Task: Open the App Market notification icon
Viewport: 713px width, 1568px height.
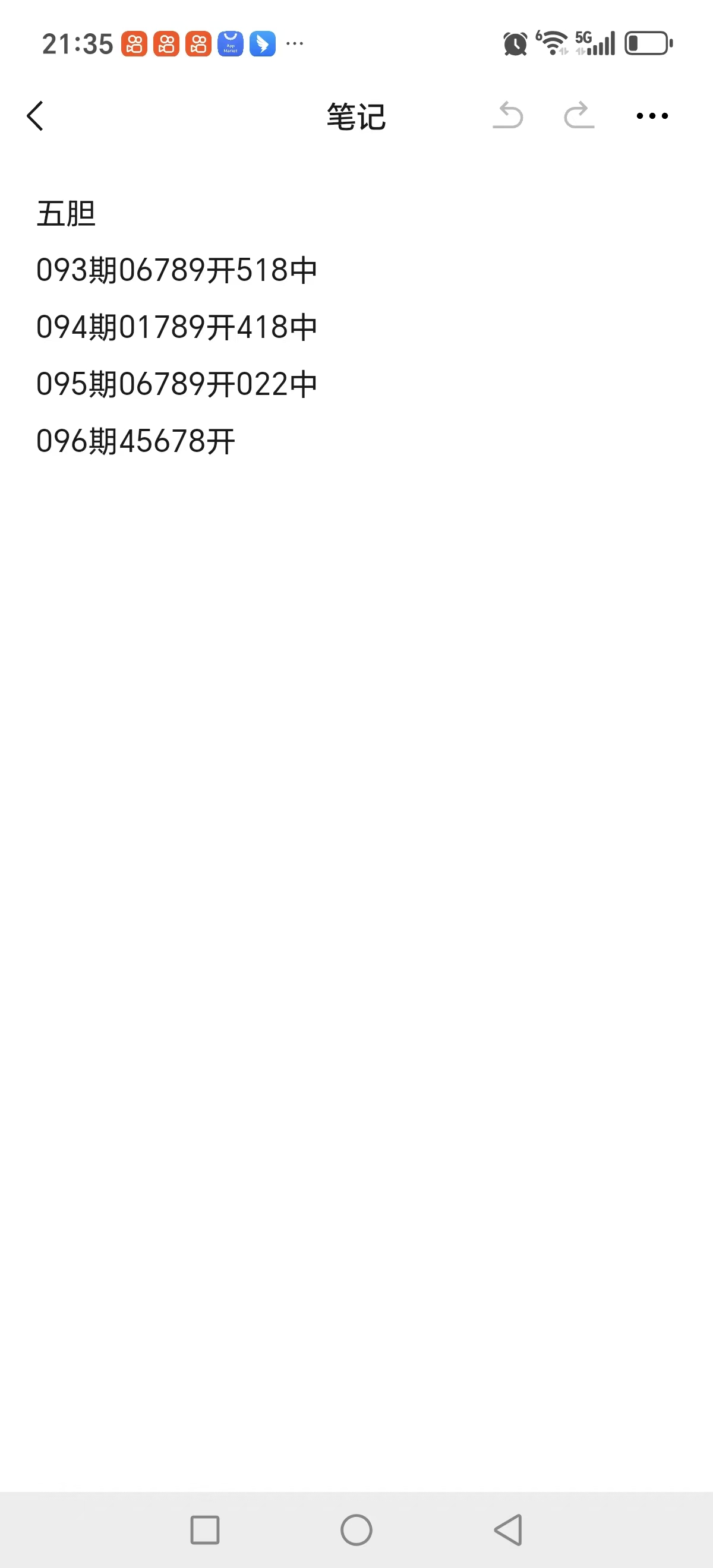Action: pyautogui.click(x=229, y=43)
